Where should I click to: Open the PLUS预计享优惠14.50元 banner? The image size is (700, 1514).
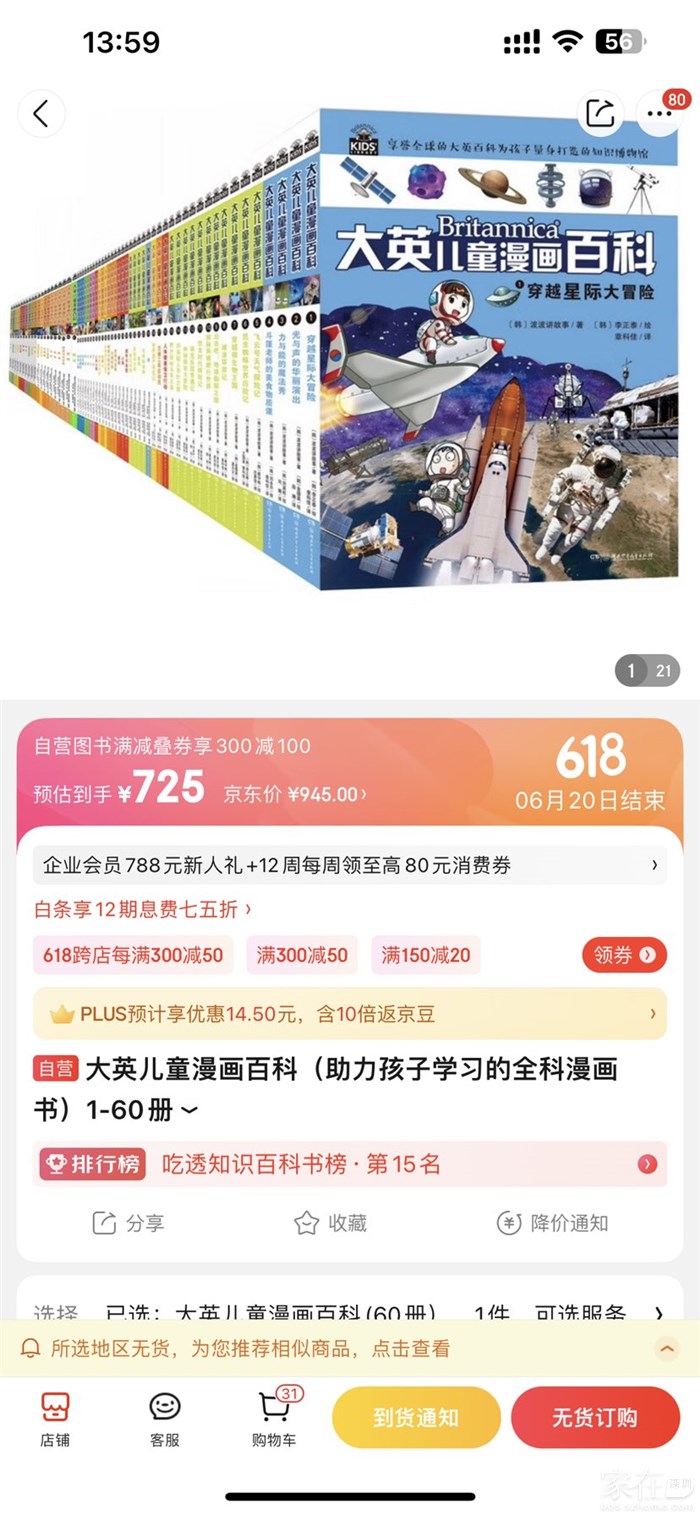[350, 1014]
